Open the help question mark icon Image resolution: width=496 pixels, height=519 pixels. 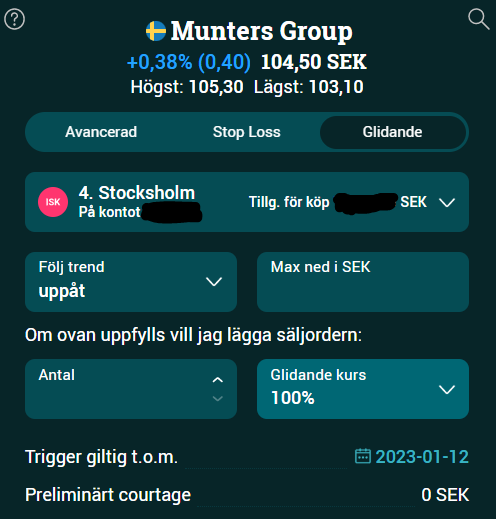coord(14,19)
